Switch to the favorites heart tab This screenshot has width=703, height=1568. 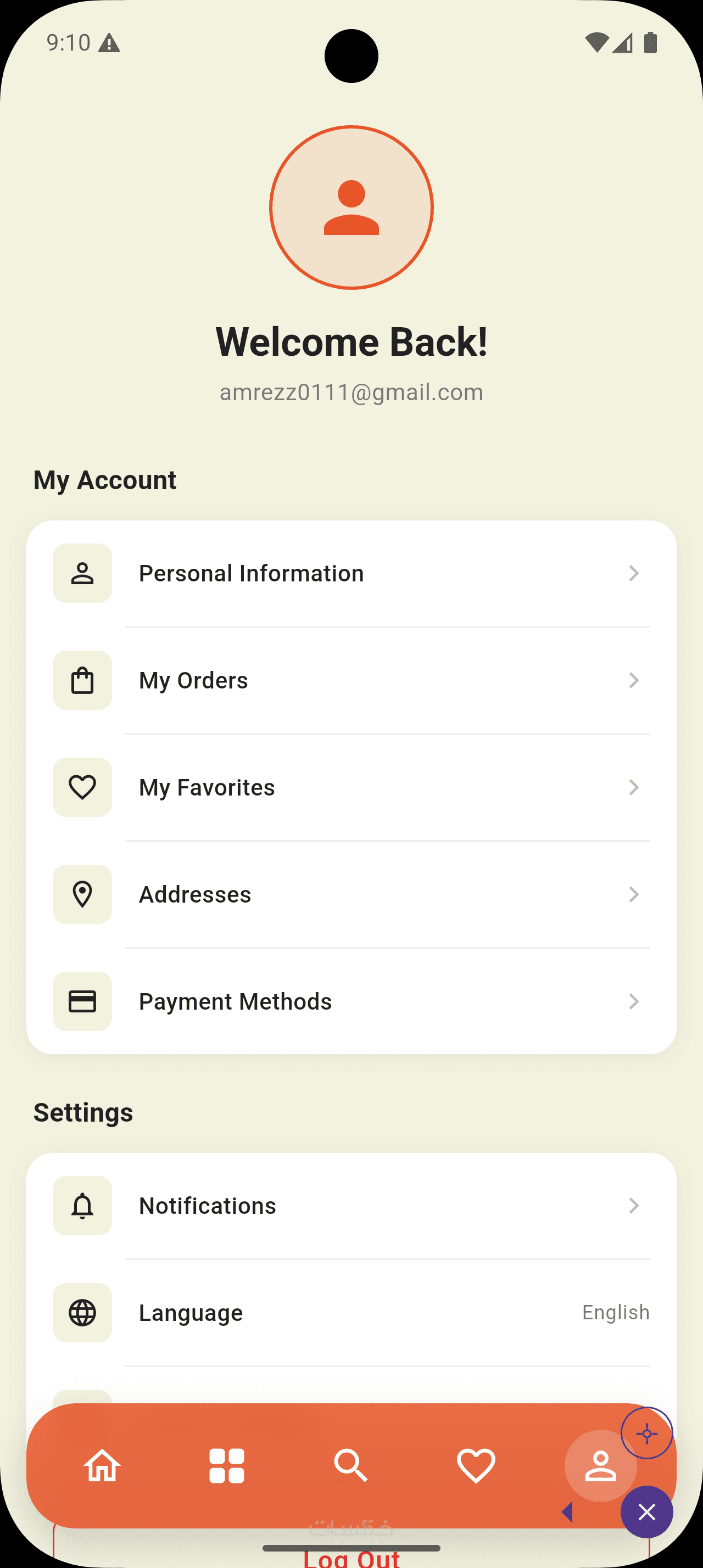[x=476, y=1466]
